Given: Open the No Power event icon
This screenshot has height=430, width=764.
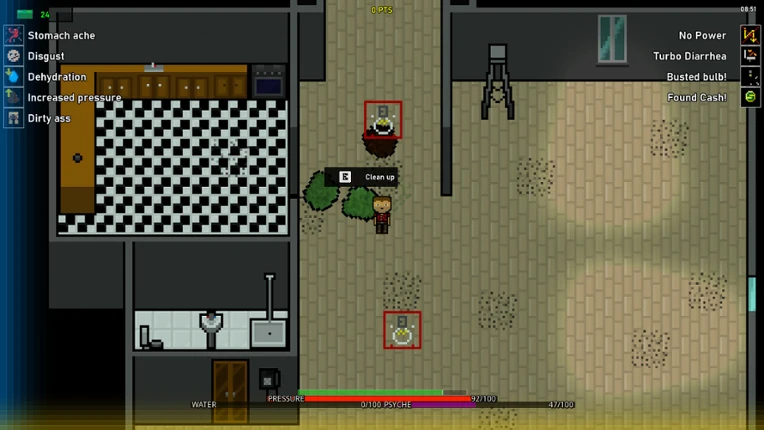Looking at the screenshot, I should point(750,35).
